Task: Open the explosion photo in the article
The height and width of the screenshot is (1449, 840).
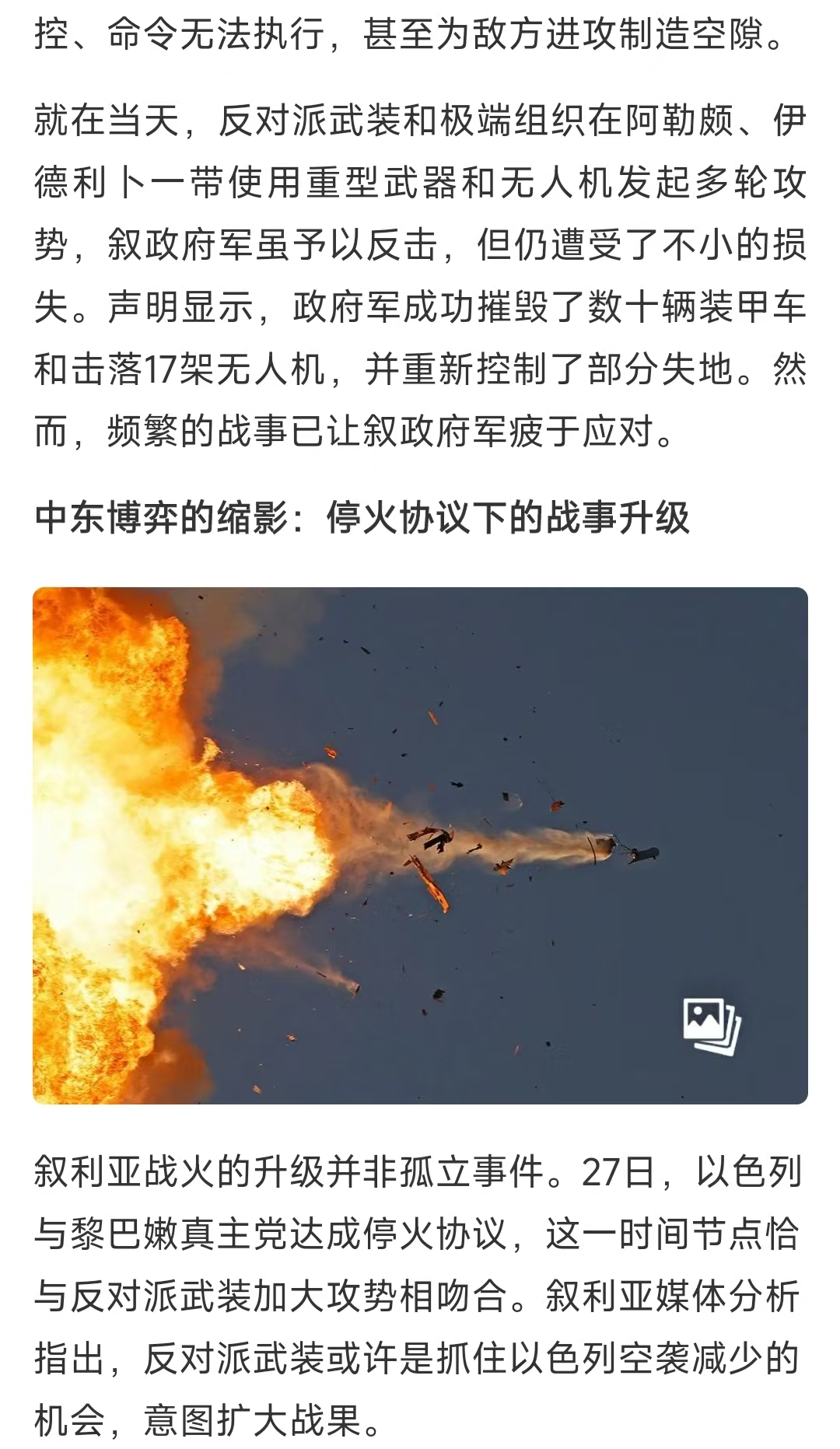Action: pos(420,845)
